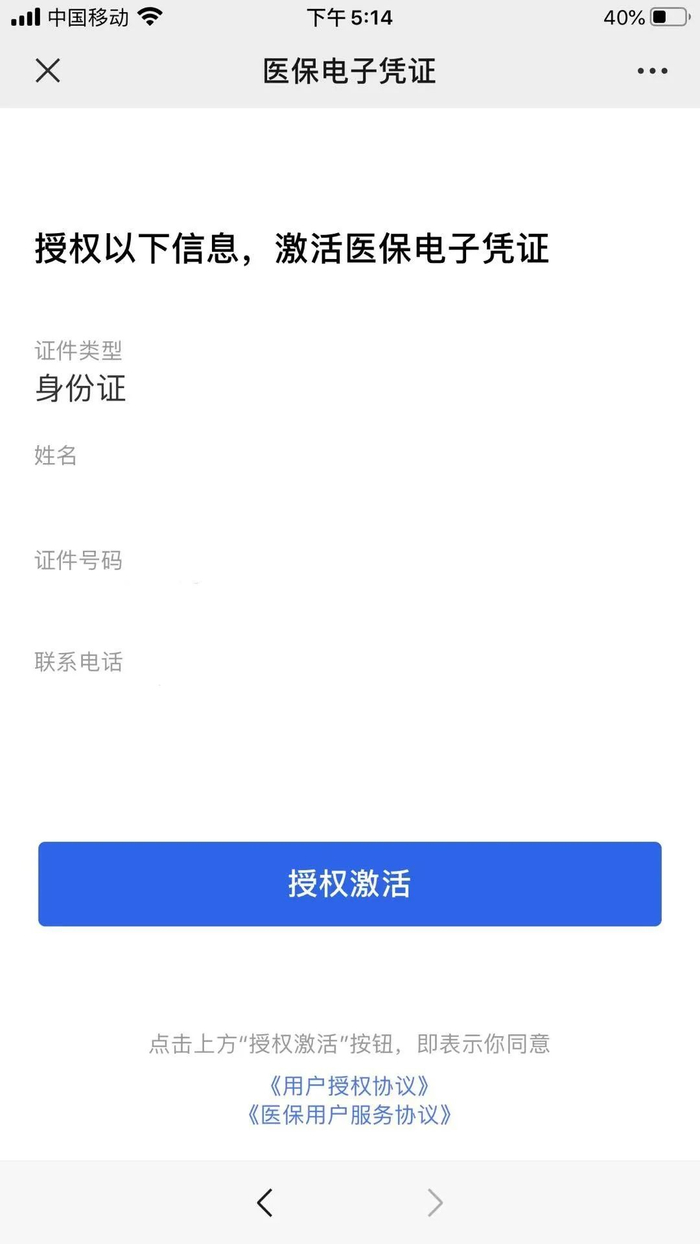Tap the 授权激活 button

click(x=349, y=884)
